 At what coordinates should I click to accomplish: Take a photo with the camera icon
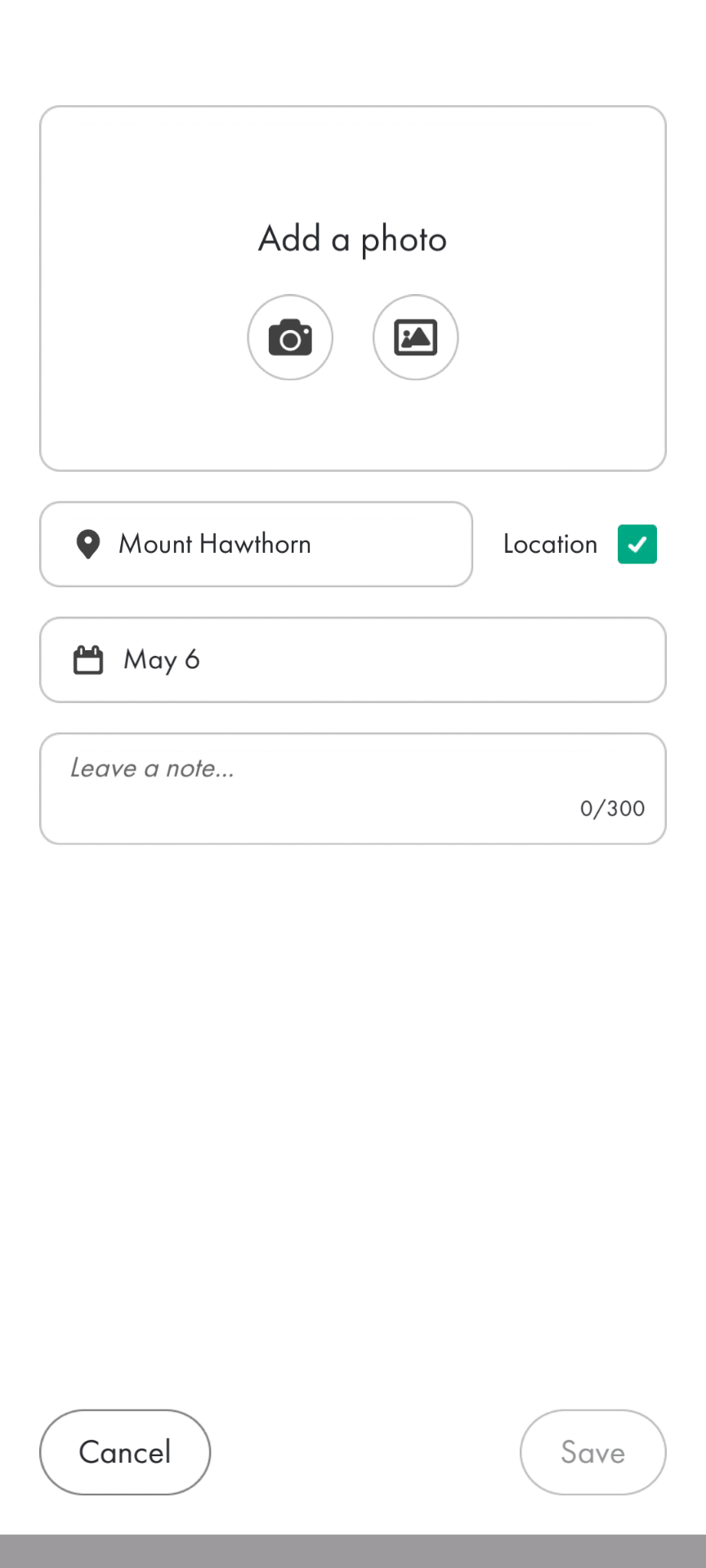[x=290, y=337]
